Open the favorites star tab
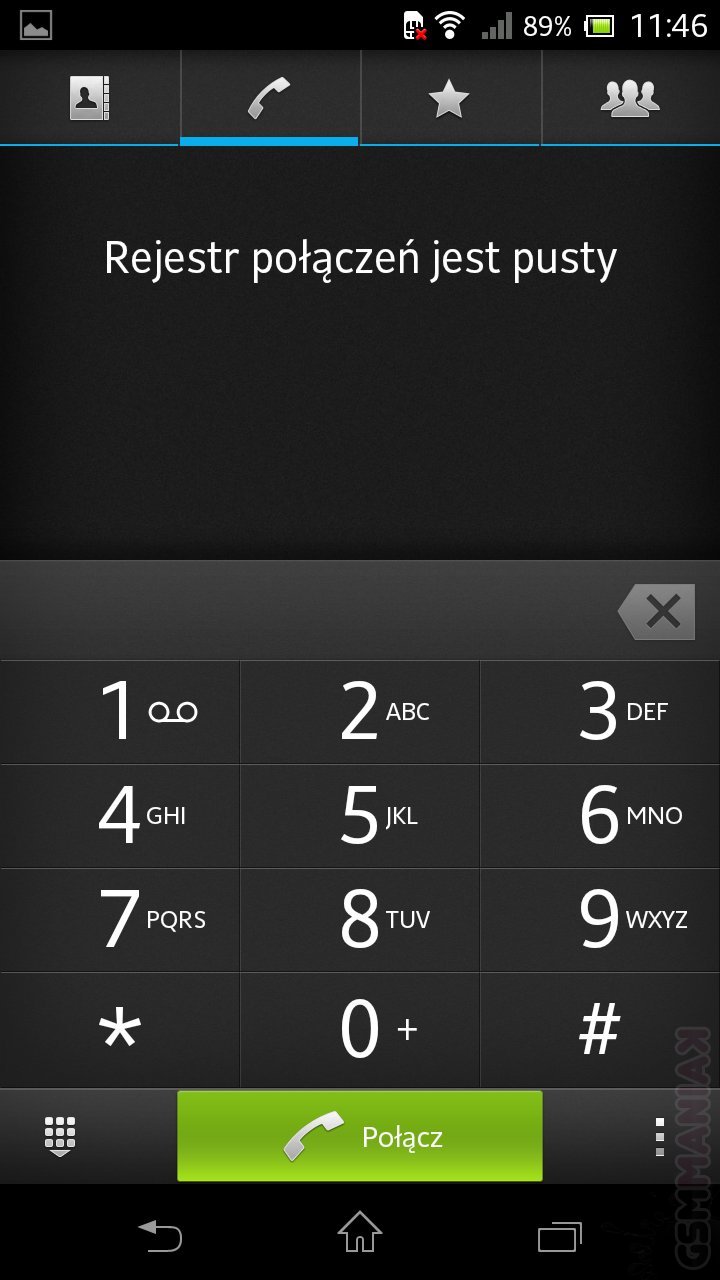 pos(449,98)
